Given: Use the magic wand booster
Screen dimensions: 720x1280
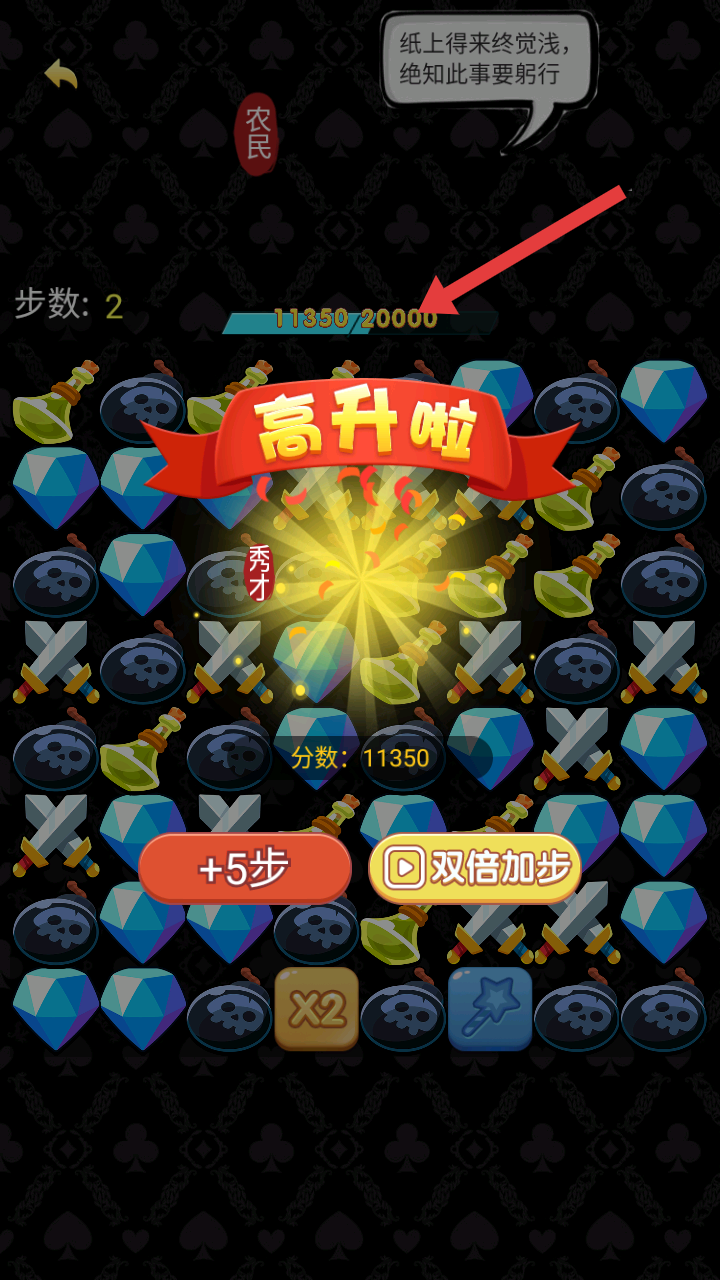Looking at the screenshot, I should coord(490,1009).
